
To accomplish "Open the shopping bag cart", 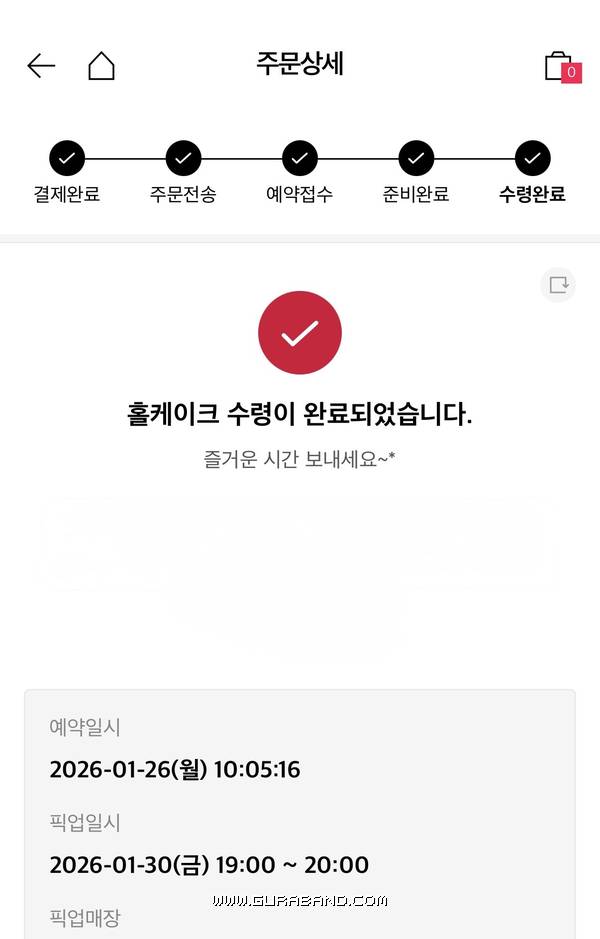I will (x=560, y=66).
